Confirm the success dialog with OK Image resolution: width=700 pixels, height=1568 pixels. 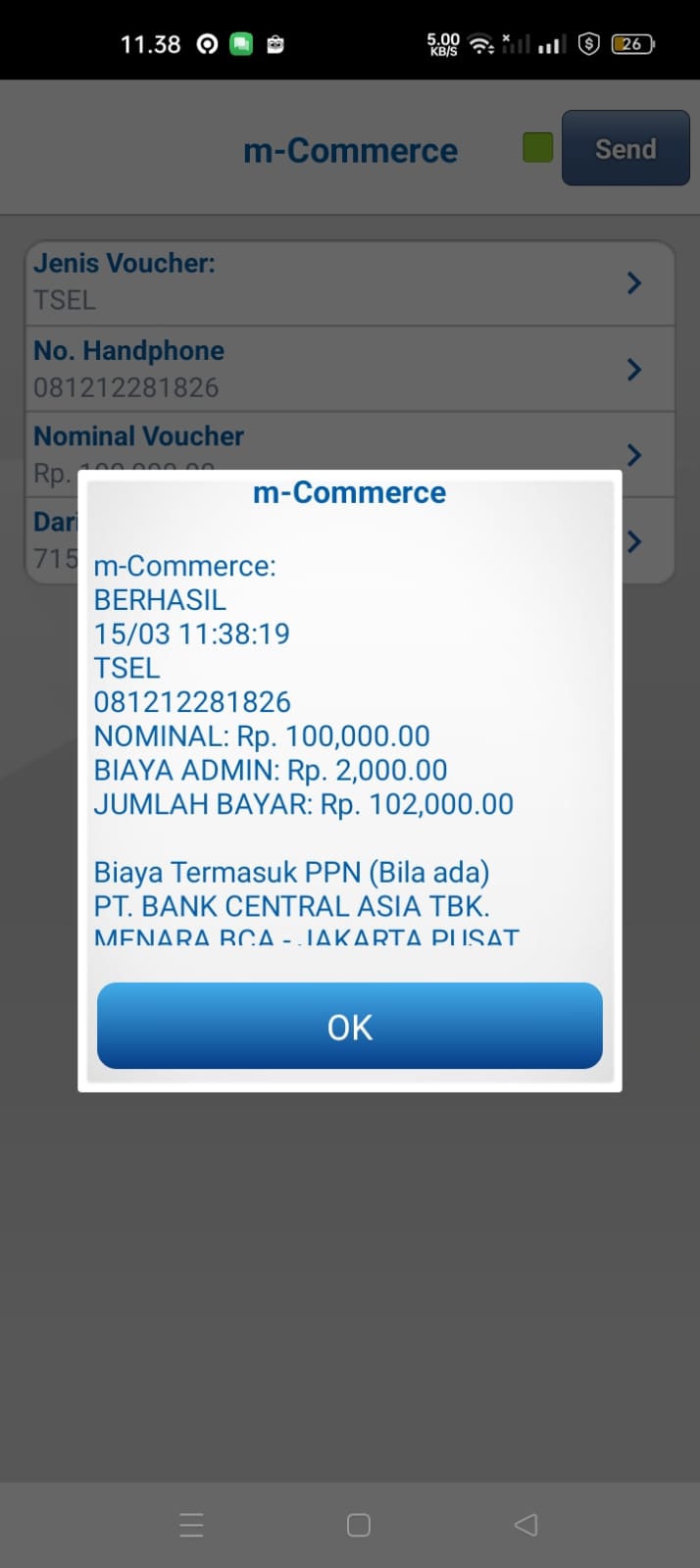point(349,1026)
